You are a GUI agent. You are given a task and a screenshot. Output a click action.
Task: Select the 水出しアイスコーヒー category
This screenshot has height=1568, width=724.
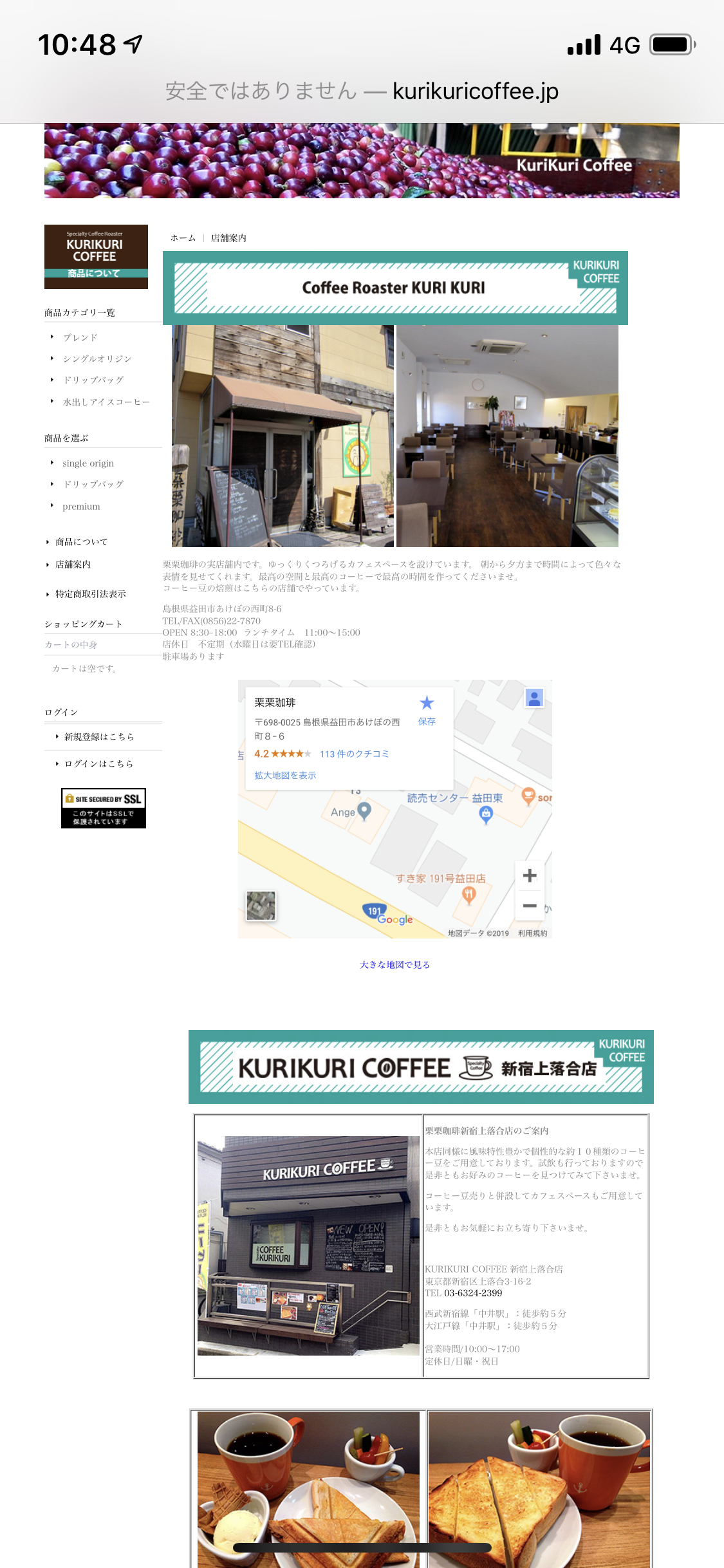(106, 402)
